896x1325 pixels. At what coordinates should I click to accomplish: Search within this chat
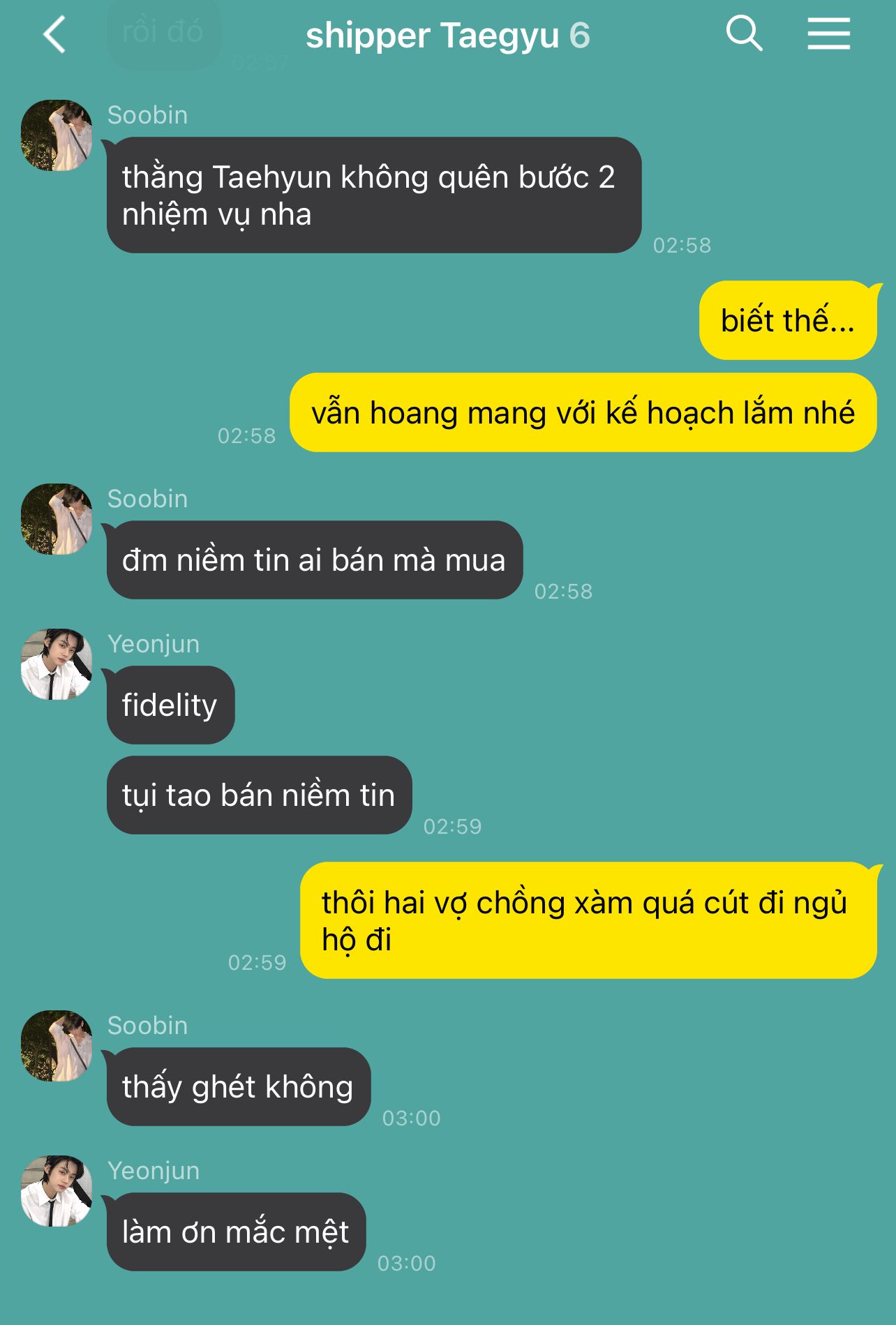(744, 33)
